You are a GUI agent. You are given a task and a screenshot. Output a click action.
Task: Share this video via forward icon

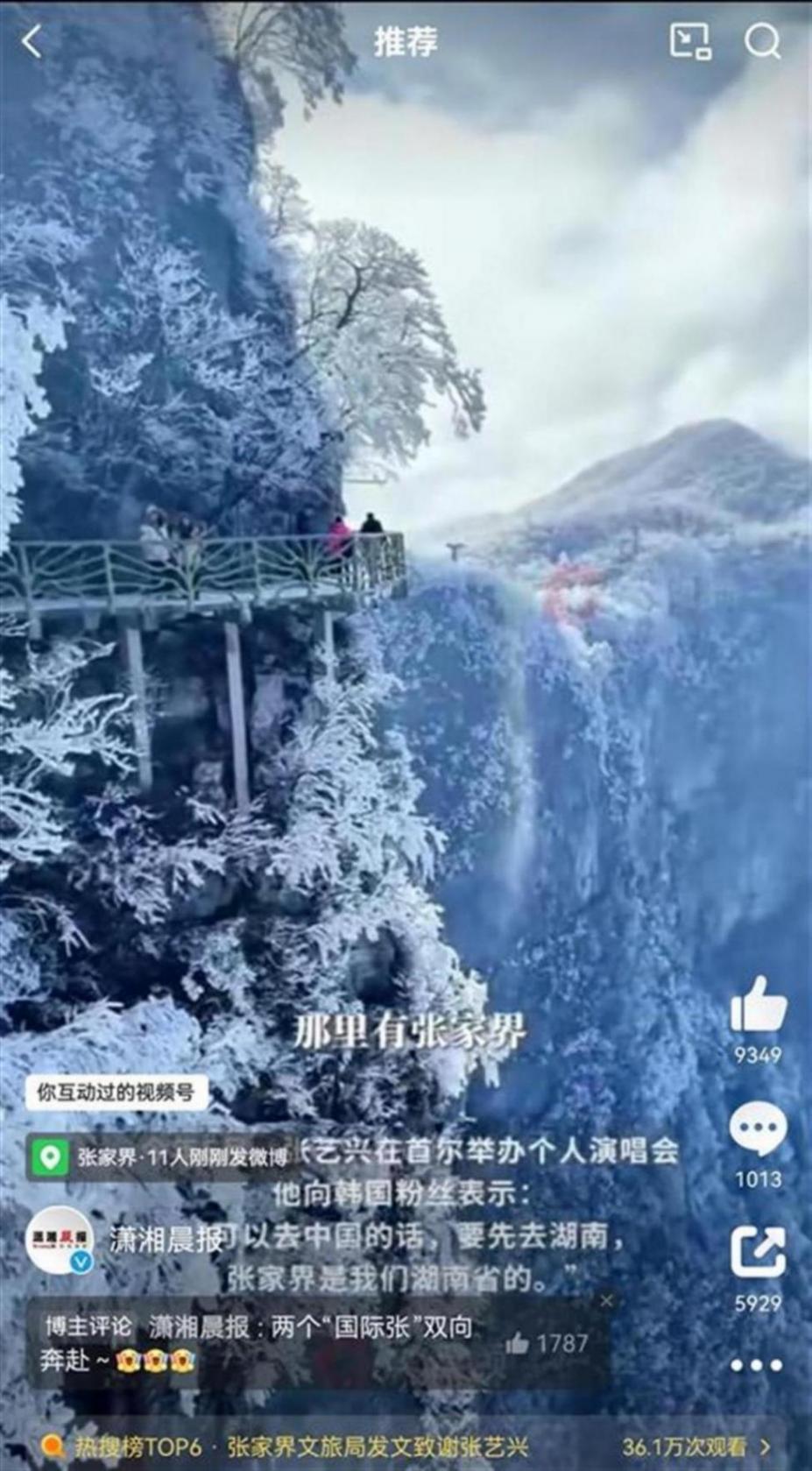pyautogui.click(x=758, y=1253)
